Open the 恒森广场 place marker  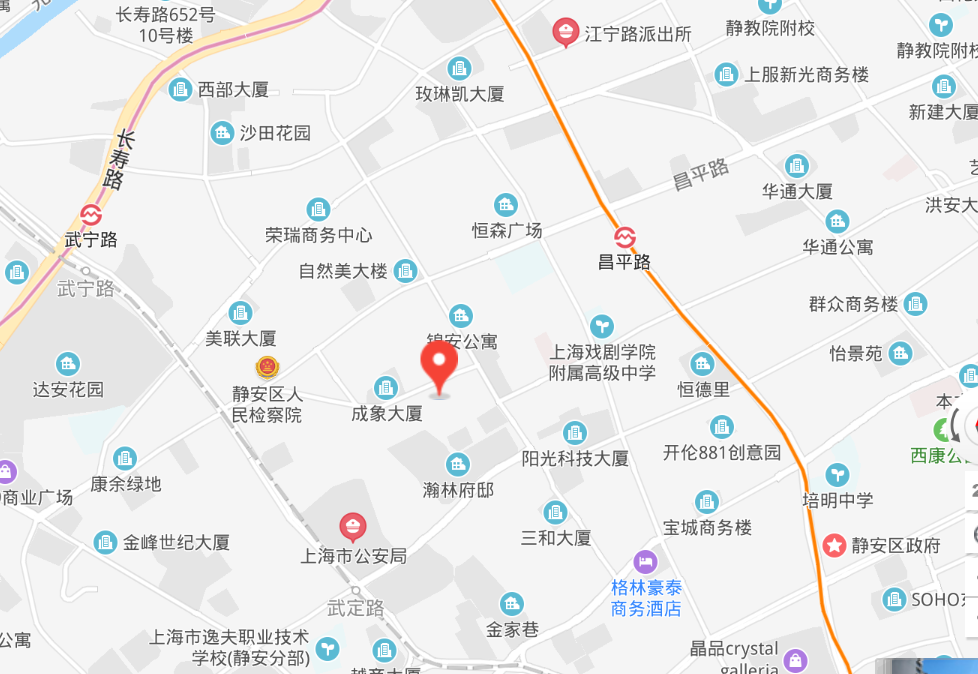(506, 206)
